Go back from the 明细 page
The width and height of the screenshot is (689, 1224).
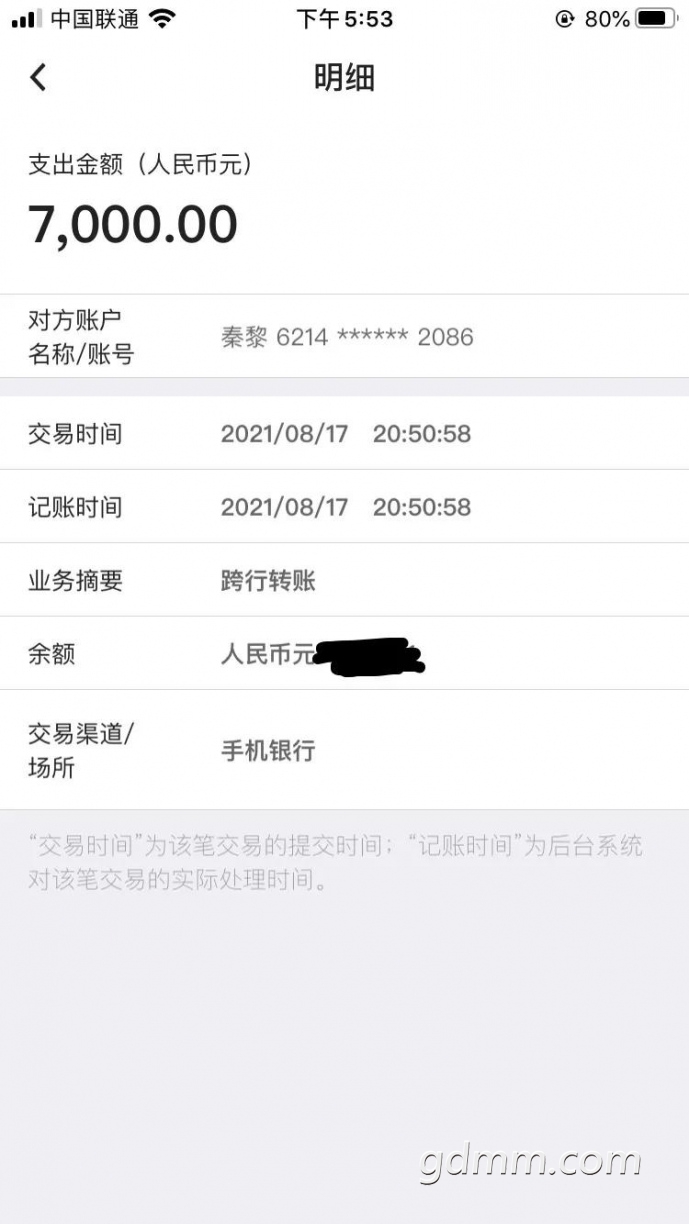(38, 77)
